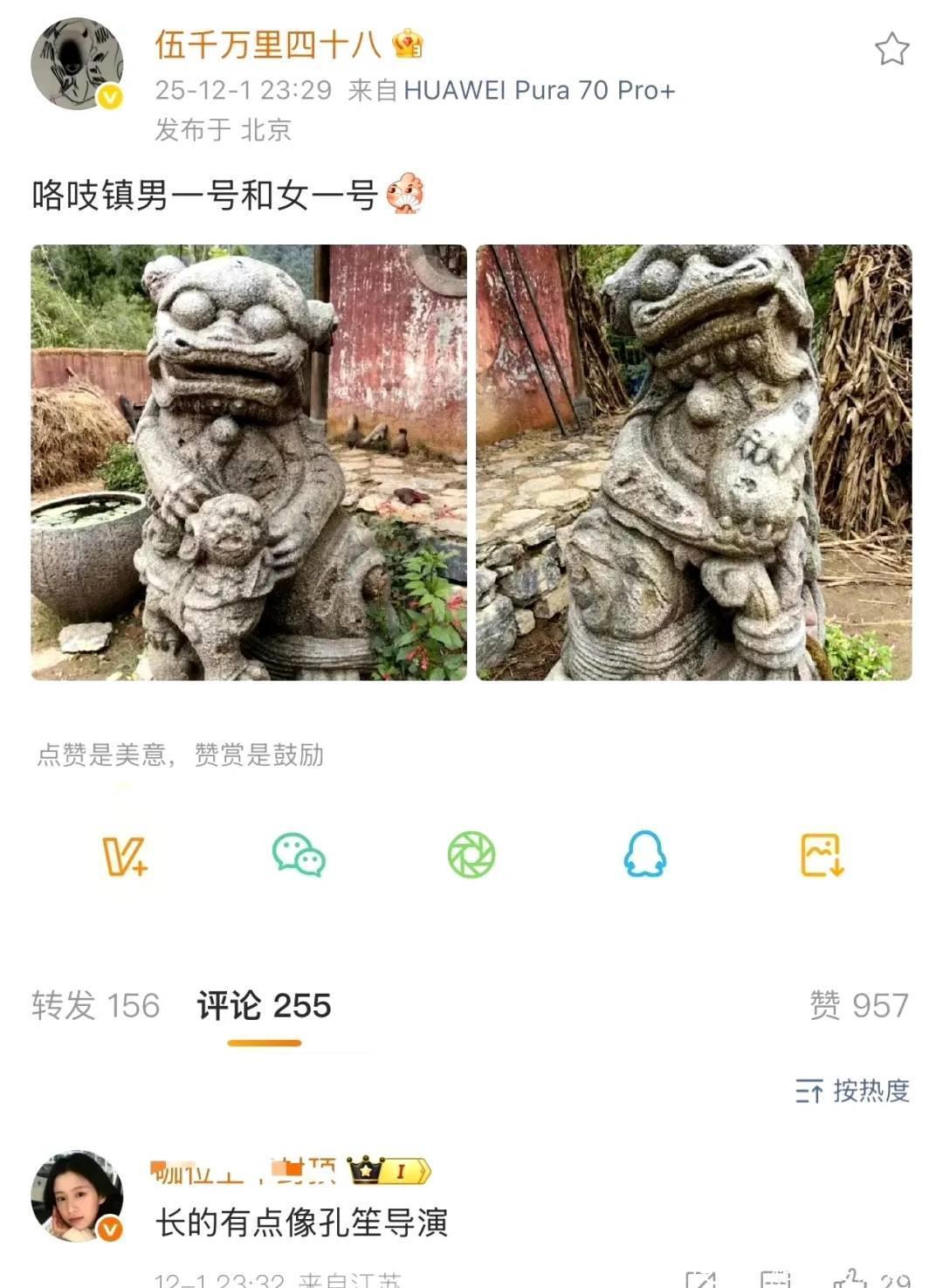This screenshot has height=1288, width=943.
Task: Favorite this post with the star icon
Action: coord(891,50)
